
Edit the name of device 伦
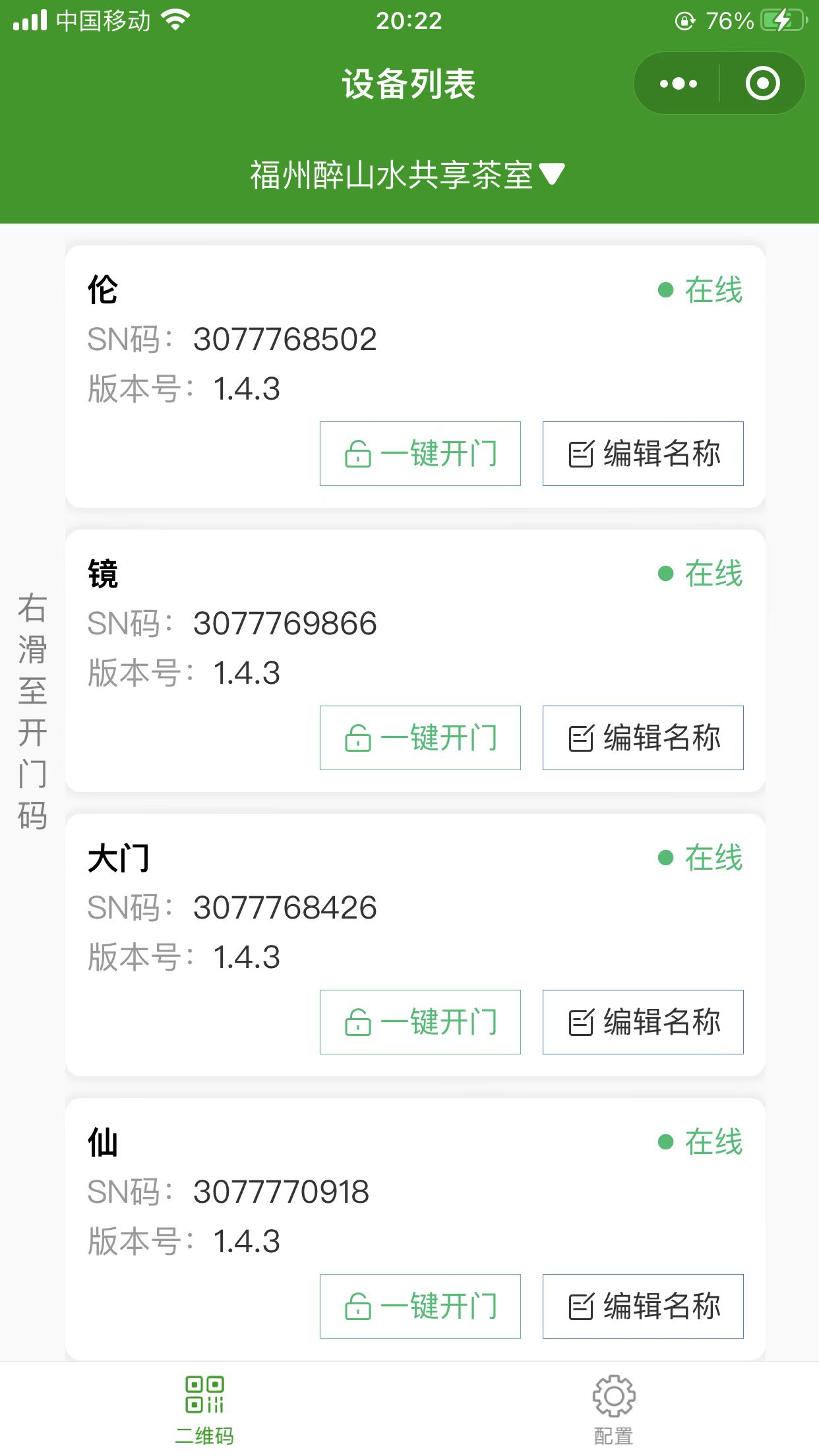pyautogui.click(x=643, y=454)
